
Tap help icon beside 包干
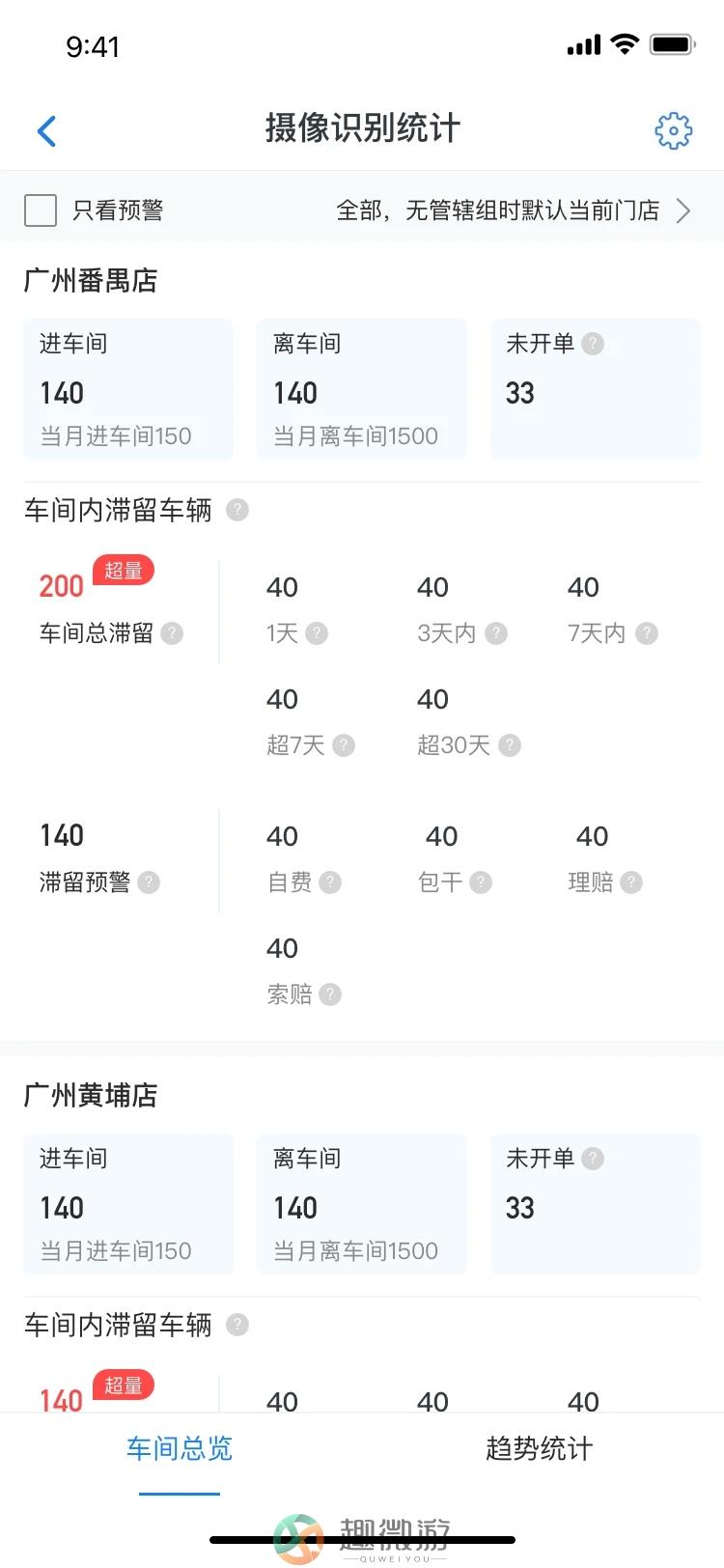click(481, 882)
